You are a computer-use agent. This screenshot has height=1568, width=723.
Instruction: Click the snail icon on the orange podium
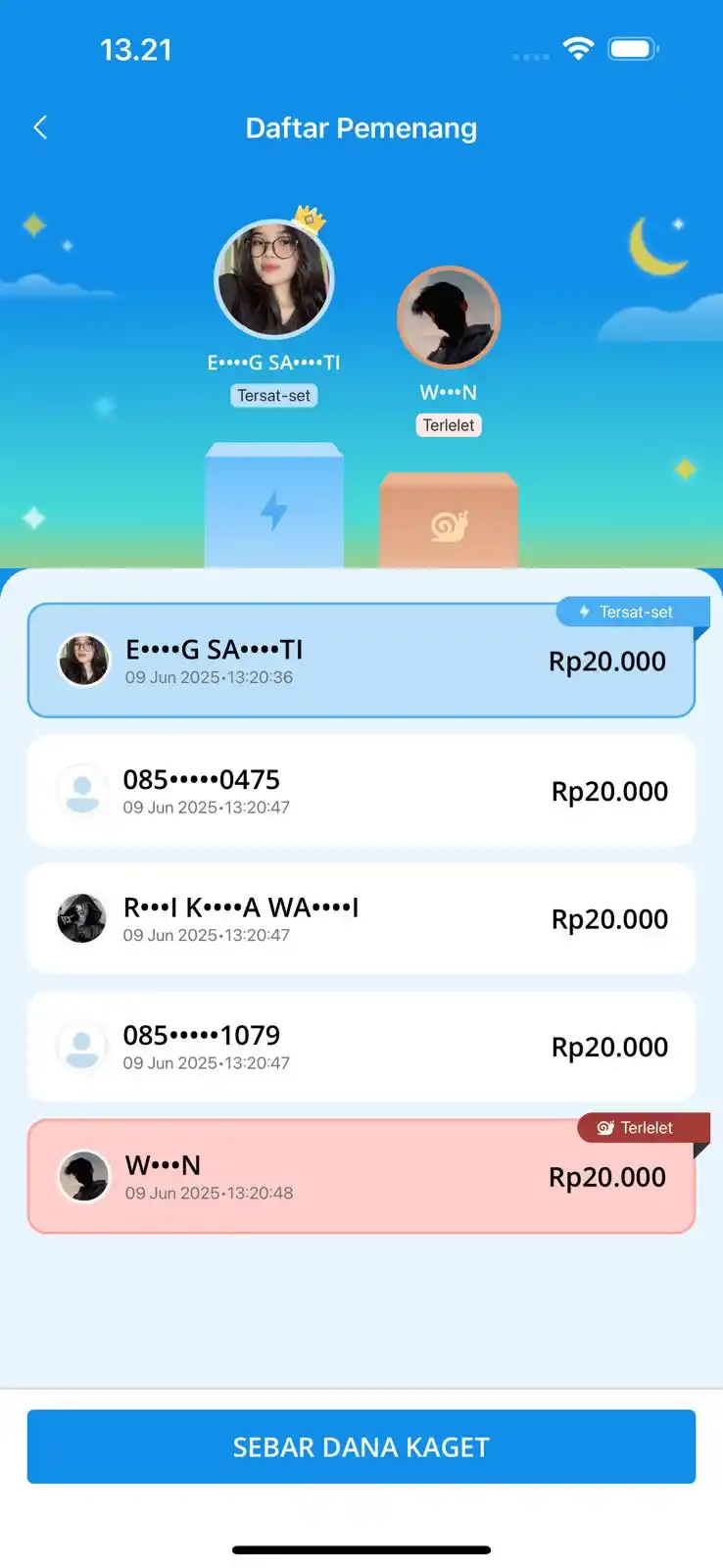tap(448, 522)
